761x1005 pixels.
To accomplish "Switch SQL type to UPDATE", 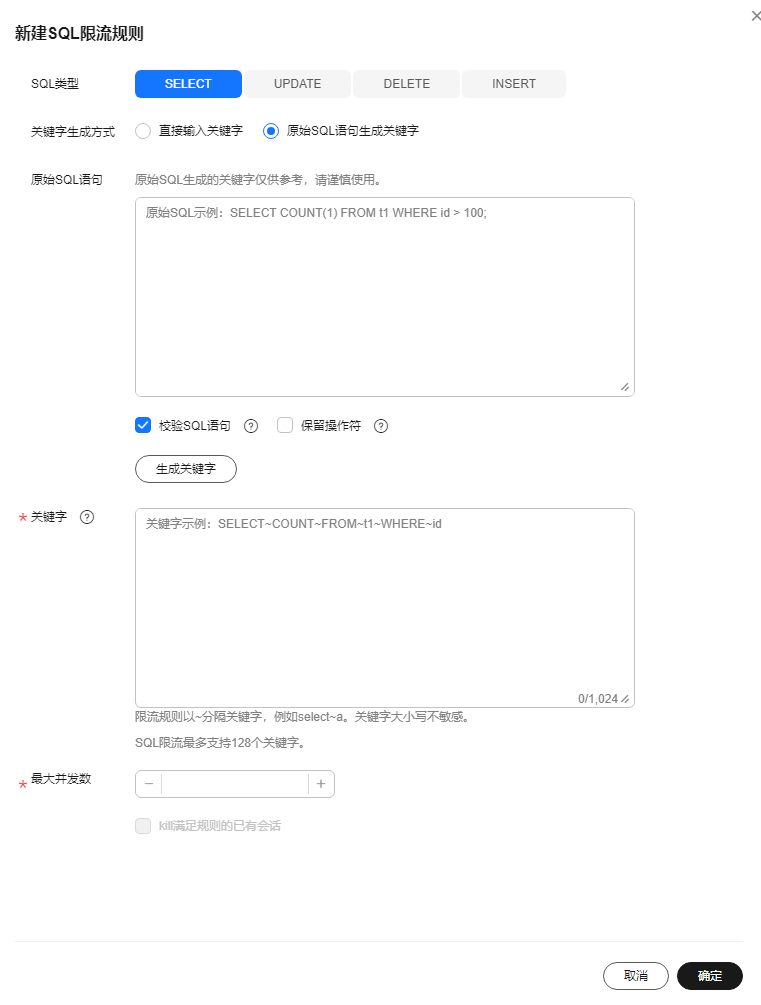I will pyautogui.click(x=297, y=84).
